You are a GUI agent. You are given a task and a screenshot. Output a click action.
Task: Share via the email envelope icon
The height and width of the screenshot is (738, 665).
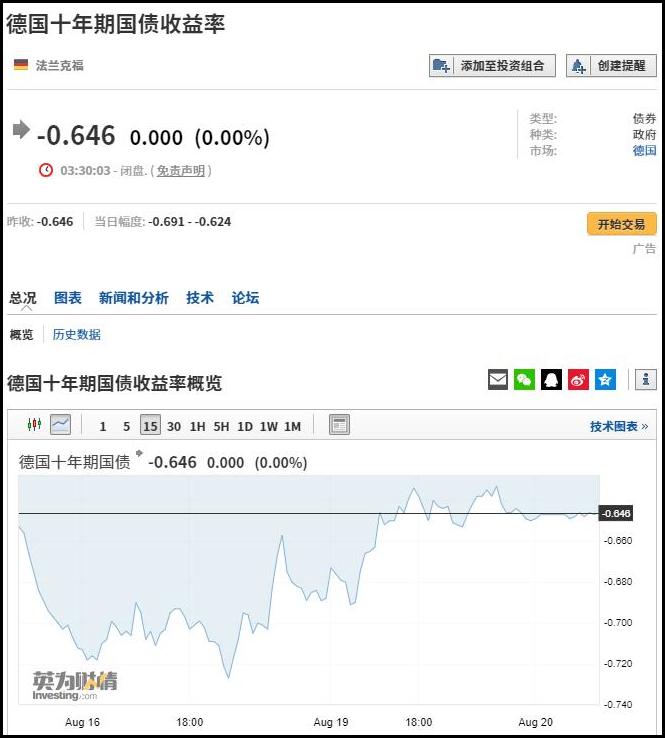tap(498, 380)
